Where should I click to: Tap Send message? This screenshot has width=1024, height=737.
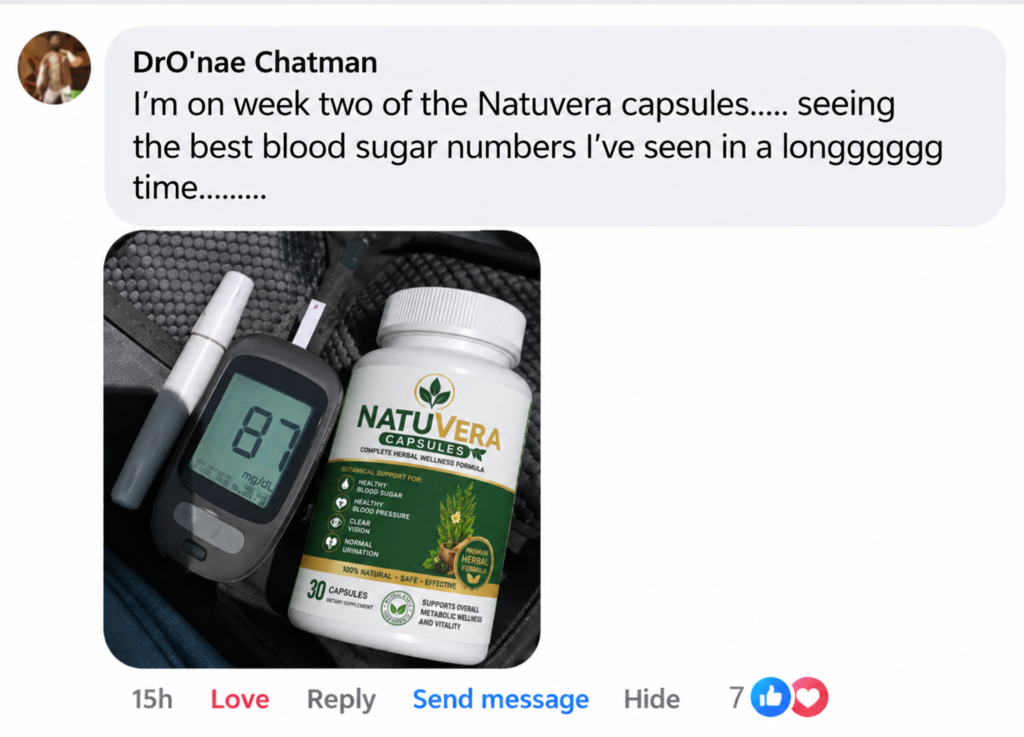501,699
